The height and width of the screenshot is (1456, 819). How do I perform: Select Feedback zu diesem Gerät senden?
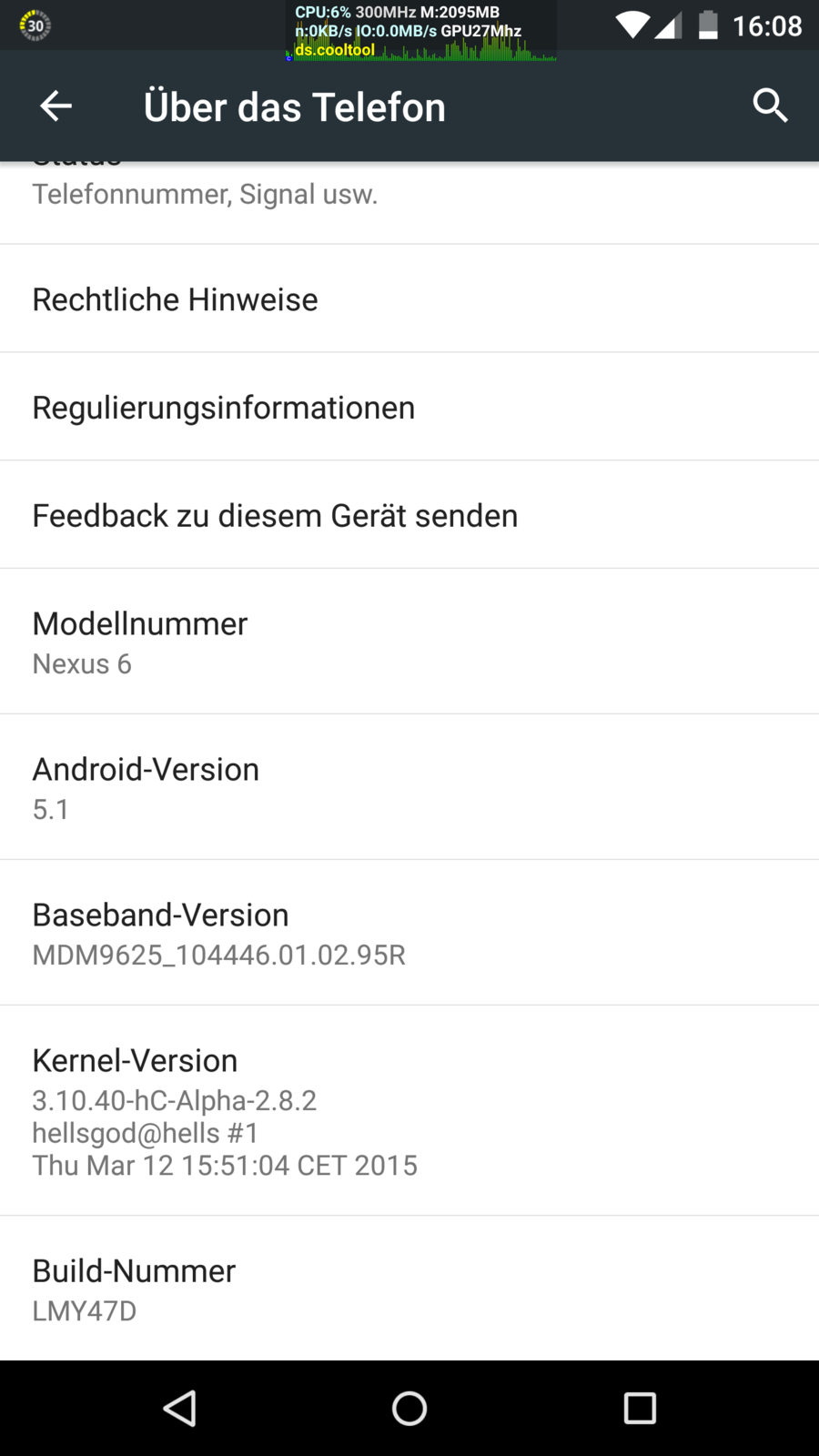(x=409, y=516)
